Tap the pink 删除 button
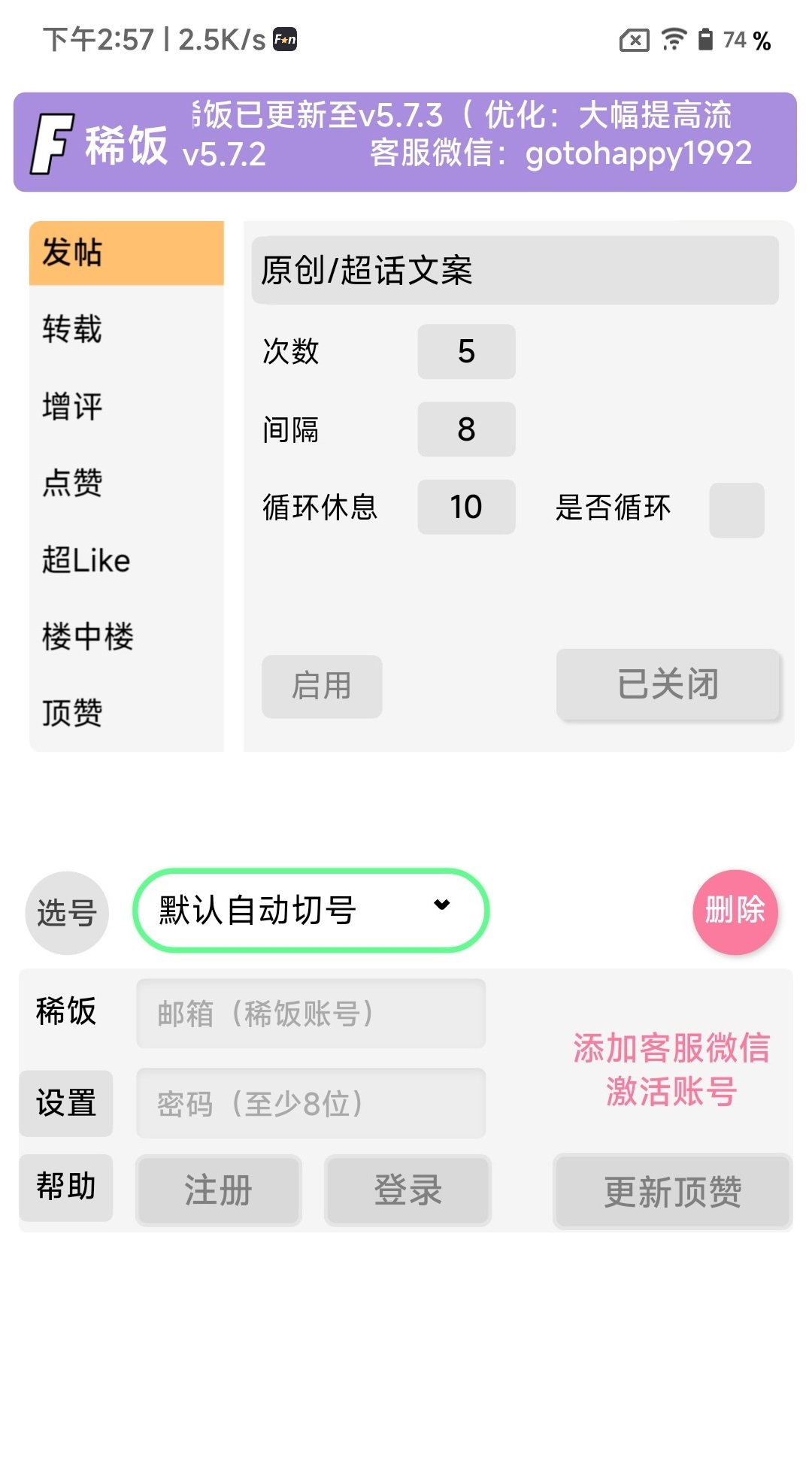 [735, 912]
